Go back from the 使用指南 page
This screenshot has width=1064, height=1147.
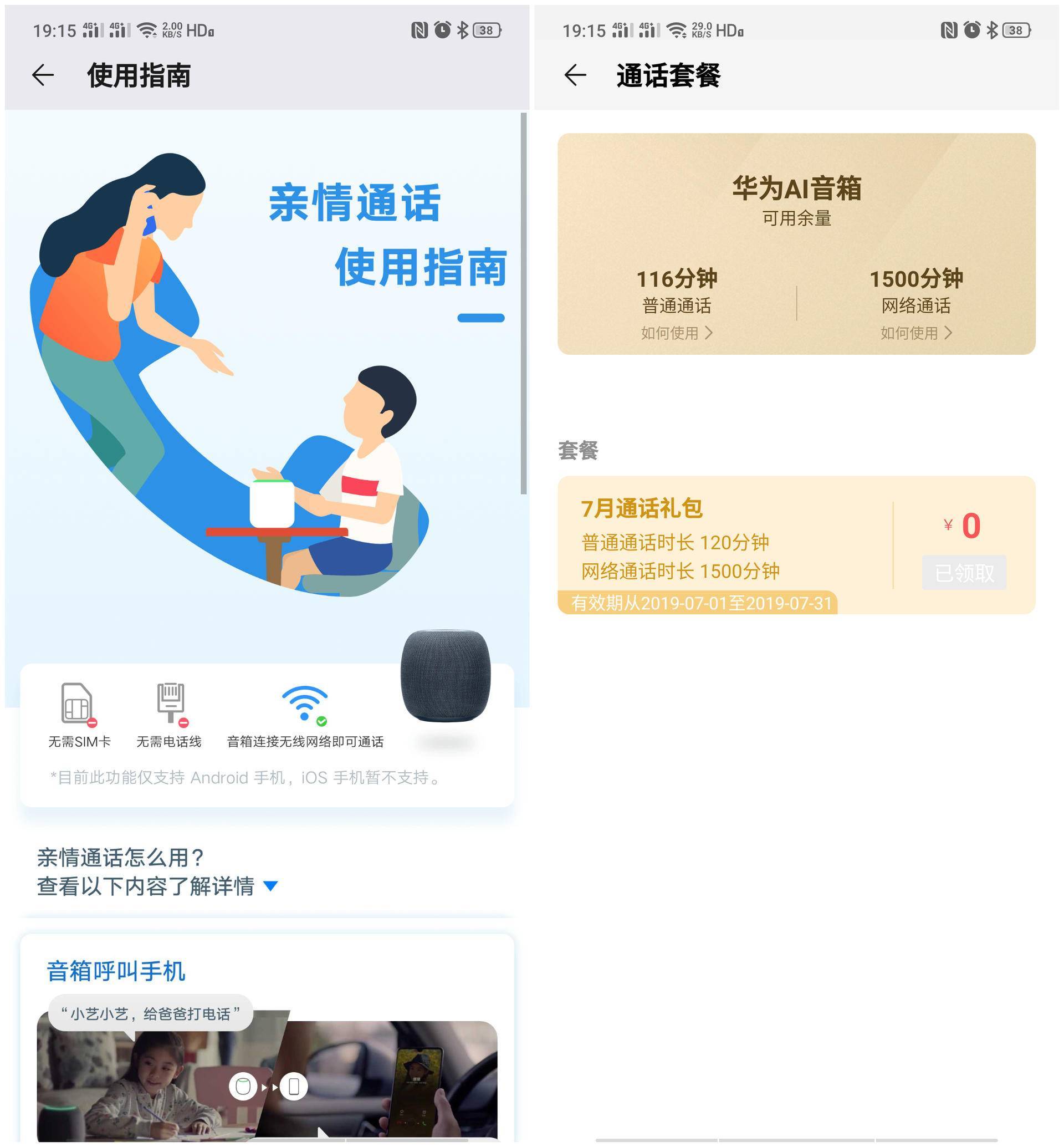43,75
